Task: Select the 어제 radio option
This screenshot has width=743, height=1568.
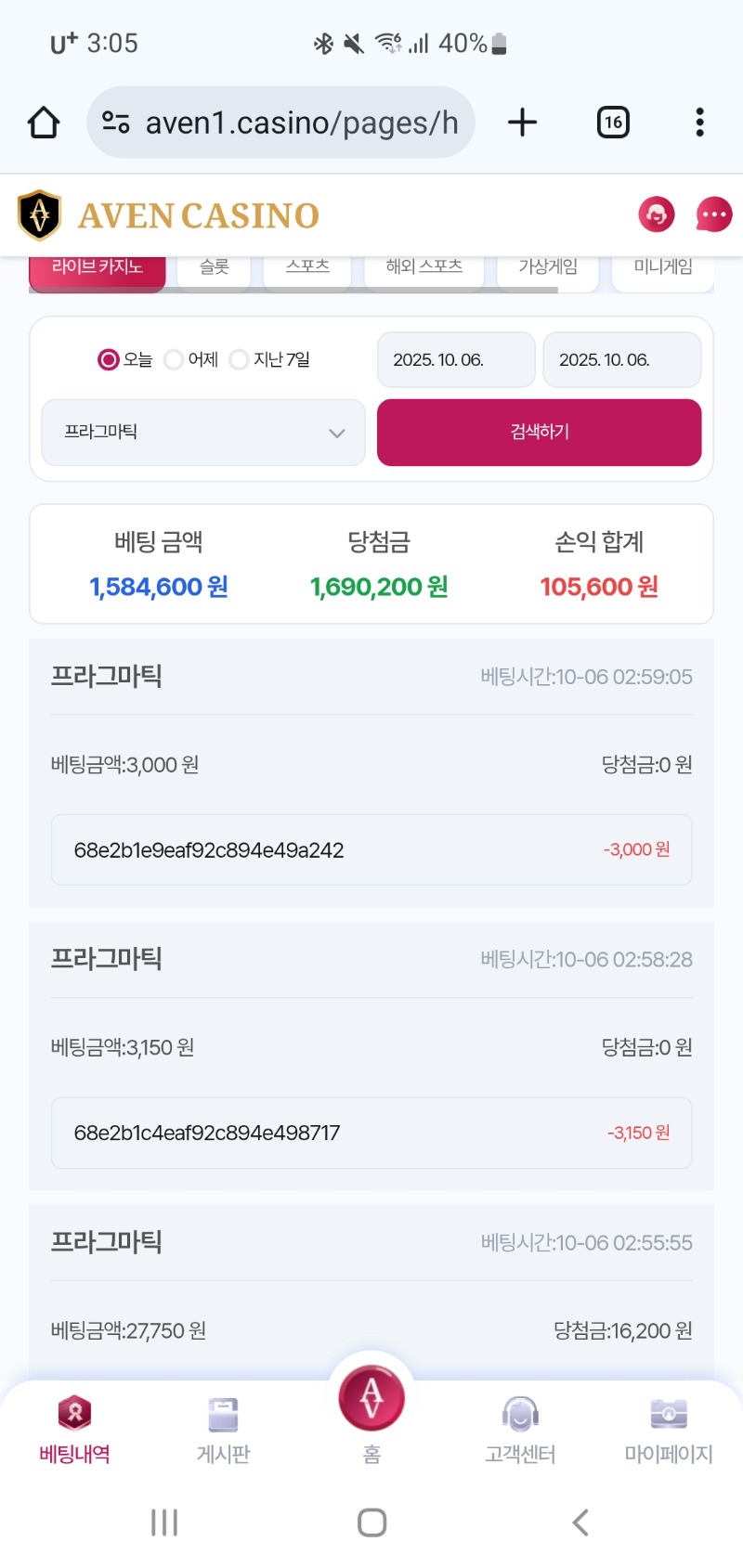Action: pyautogui.click(x=174, y=359)
